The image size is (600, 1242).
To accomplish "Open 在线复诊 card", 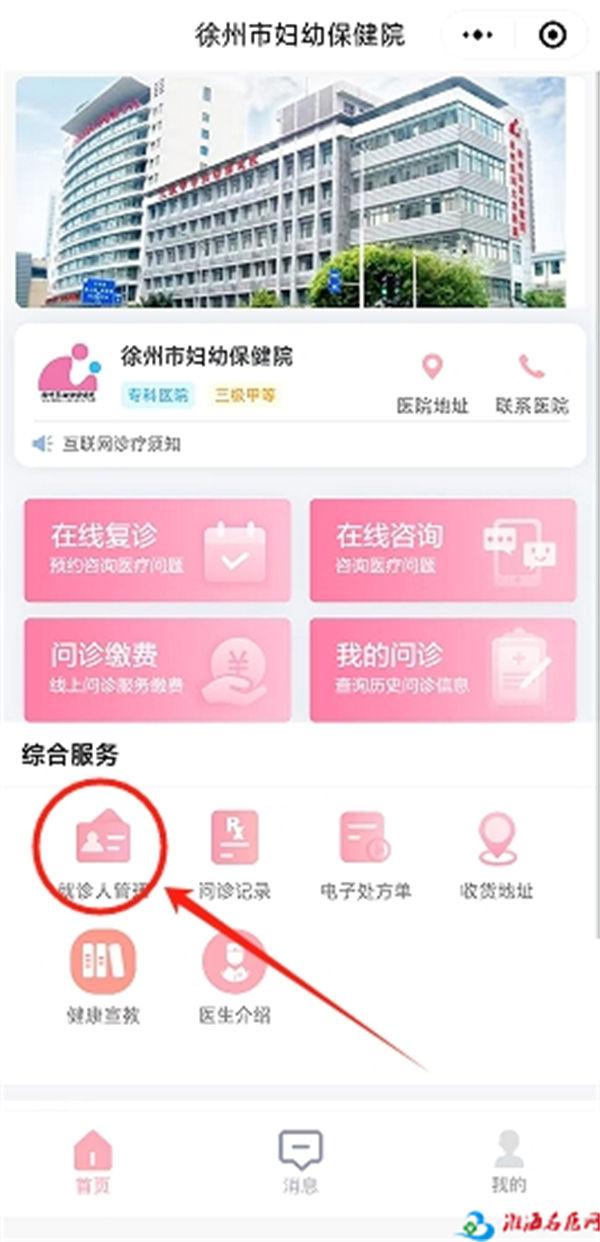I will click(x=157, y=550).
